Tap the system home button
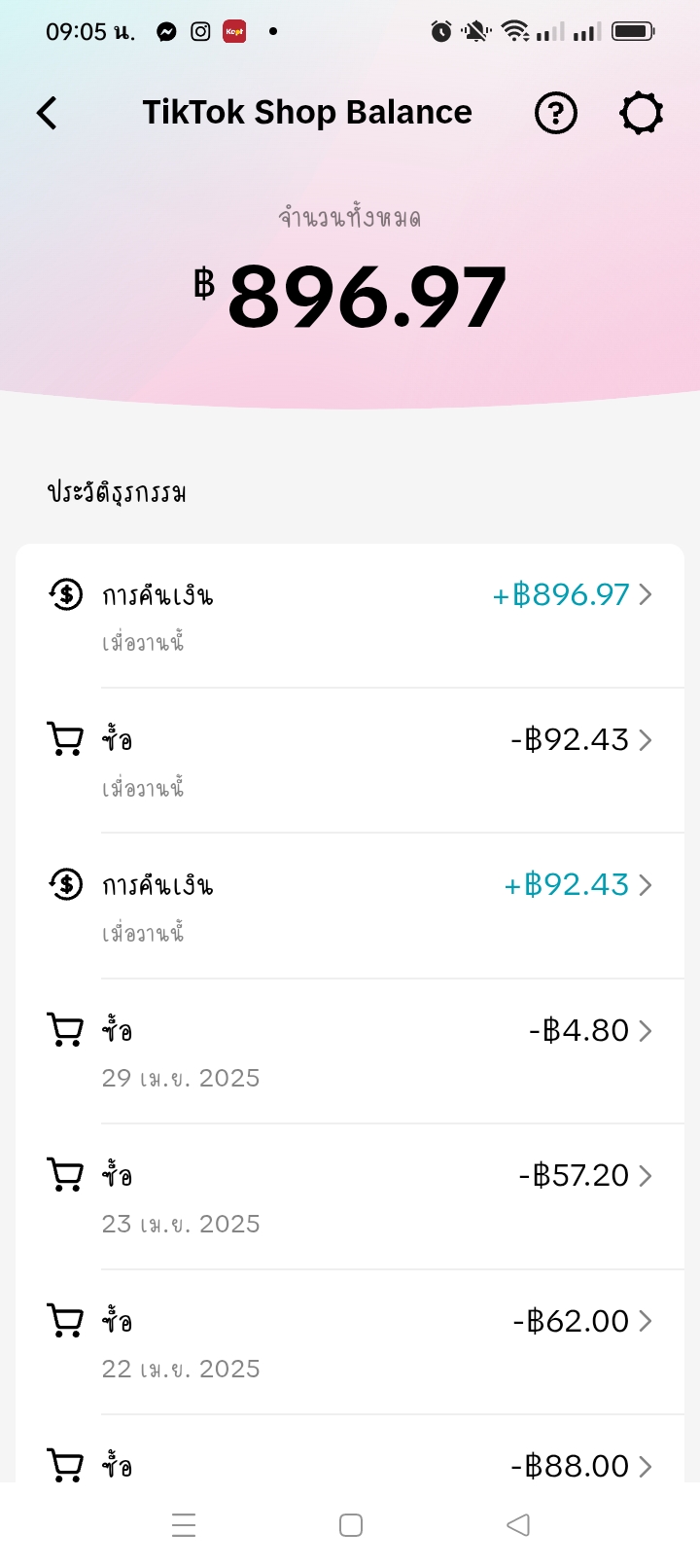 (351, 1525)
